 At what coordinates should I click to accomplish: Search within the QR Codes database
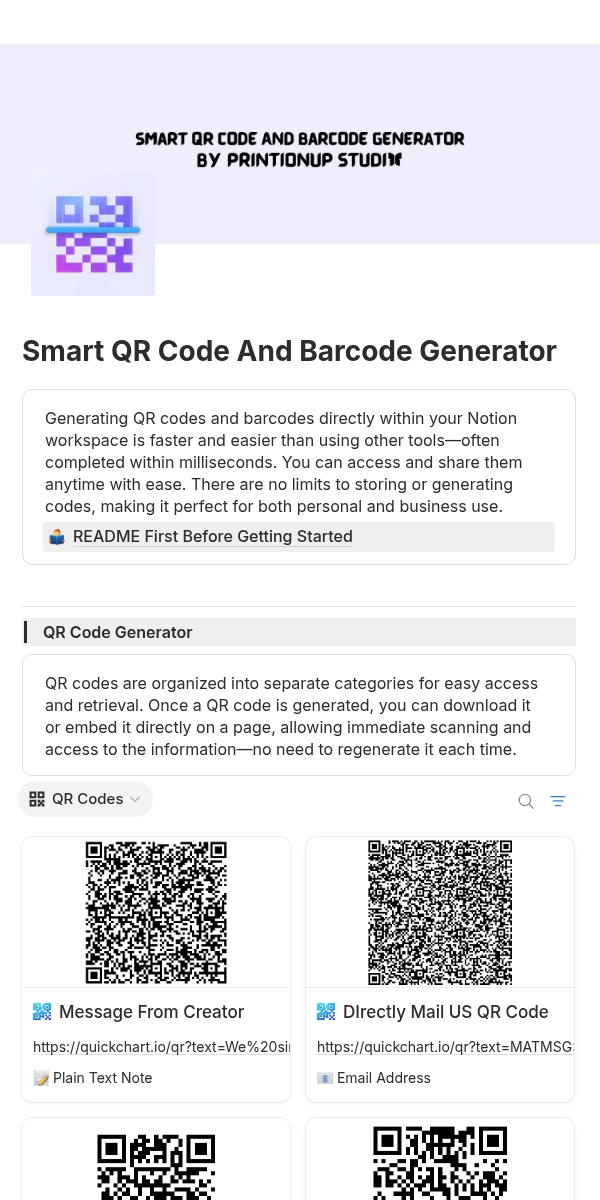[x=526, y=801]
